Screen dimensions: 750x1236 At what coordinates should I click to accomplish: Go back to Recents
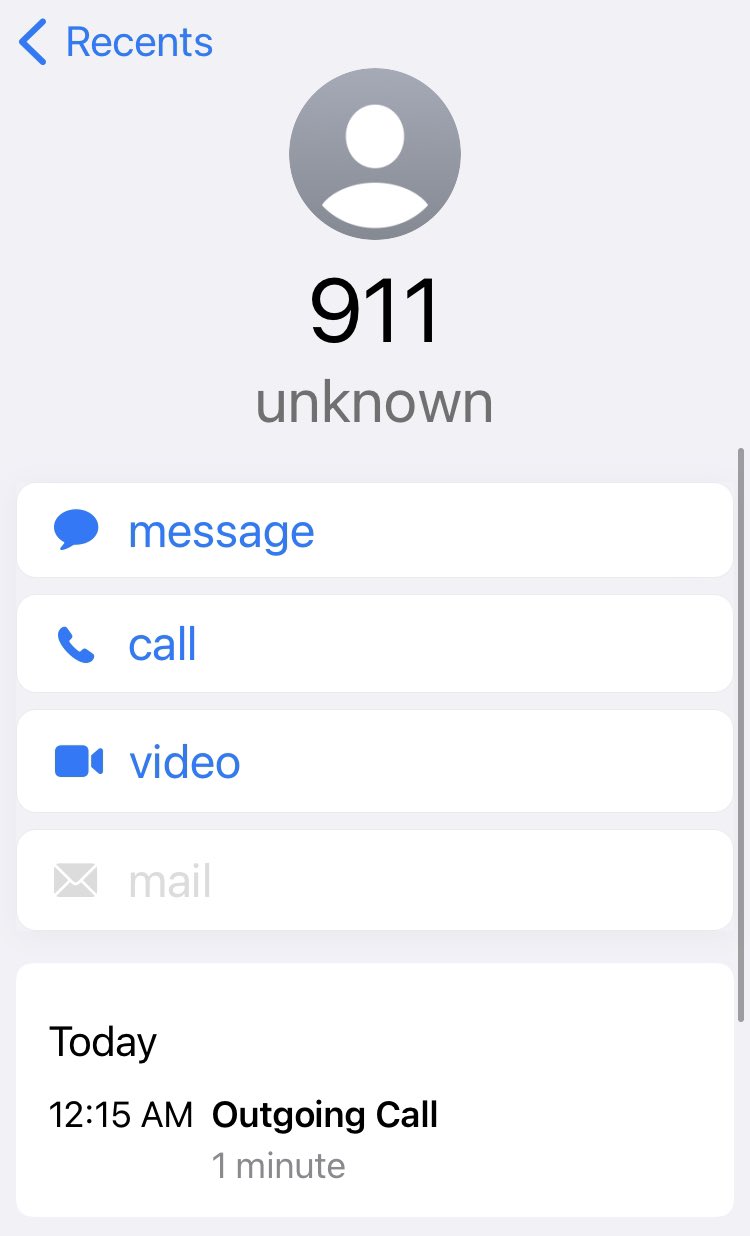tap(115, 43)
